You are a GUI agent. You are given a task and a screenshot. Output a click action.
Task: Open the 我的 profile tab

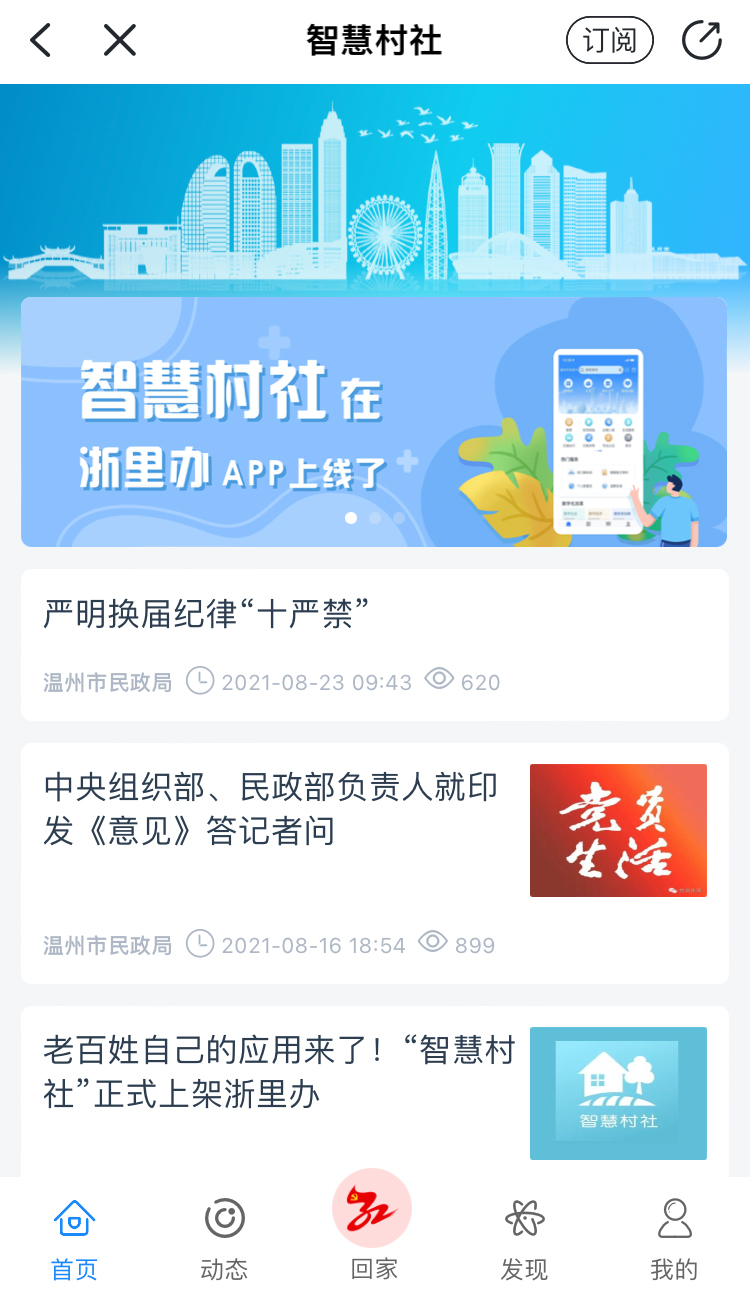[674, 1239]
